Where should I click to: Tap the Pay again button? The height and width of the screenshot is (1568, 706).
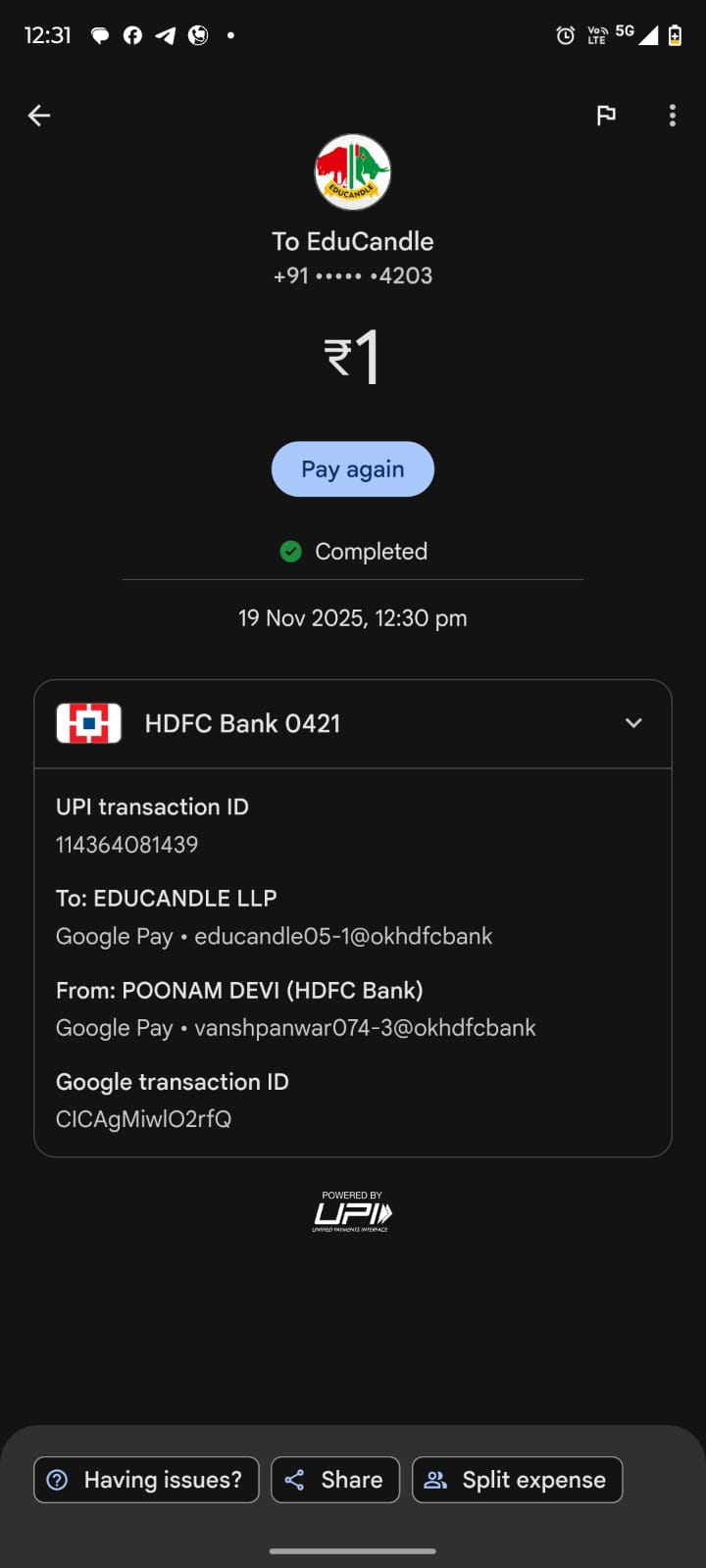(x=352, y=469)
